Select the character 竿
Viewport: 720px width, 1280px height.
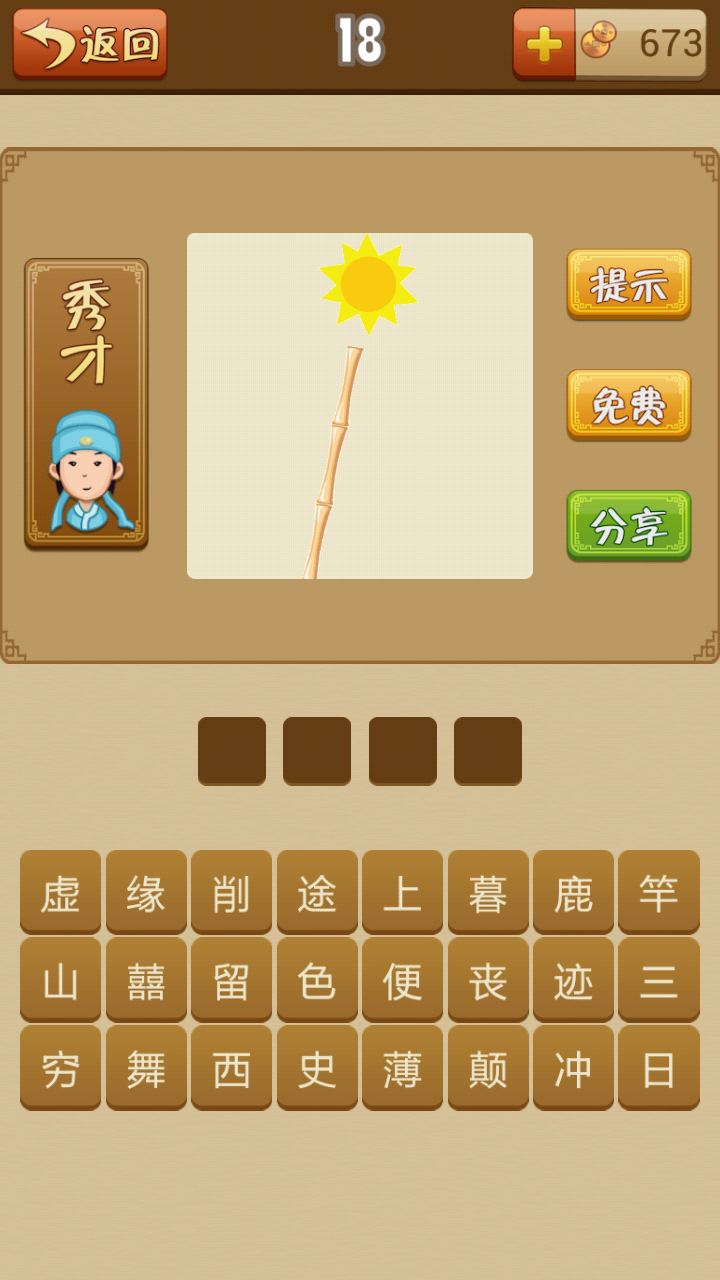[x=659, y=893]
